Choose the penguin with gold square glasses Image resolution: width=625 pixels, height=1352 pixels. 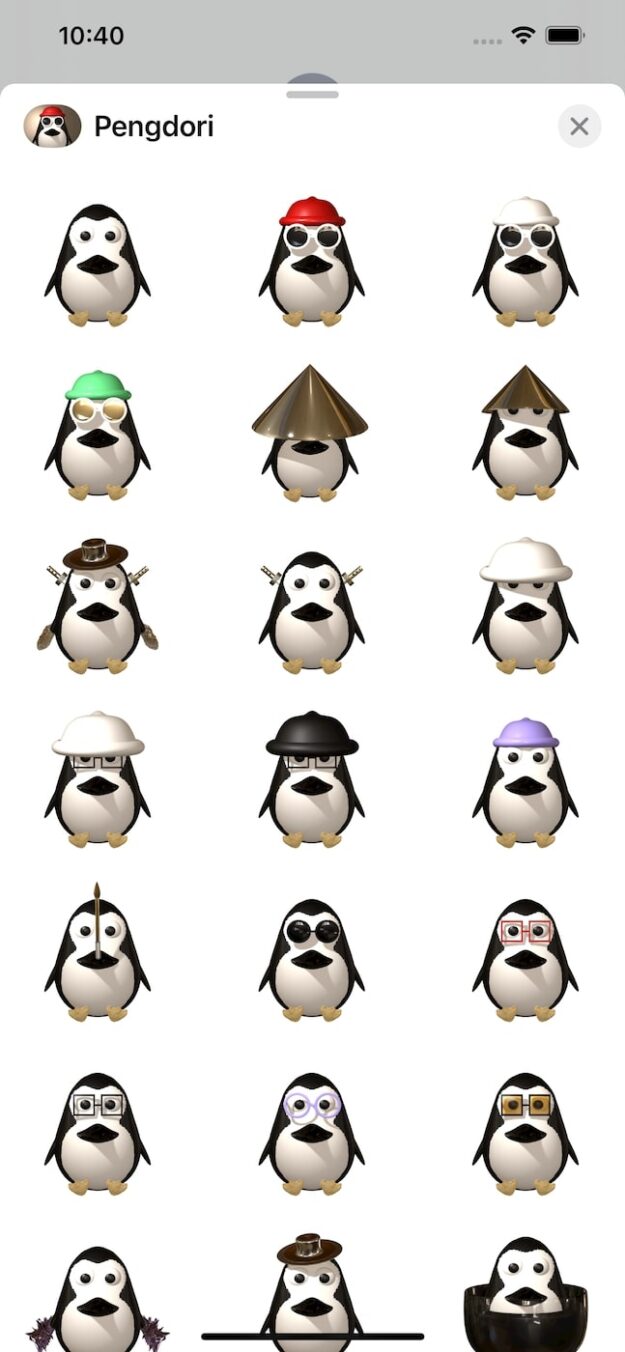point(525,1132)
